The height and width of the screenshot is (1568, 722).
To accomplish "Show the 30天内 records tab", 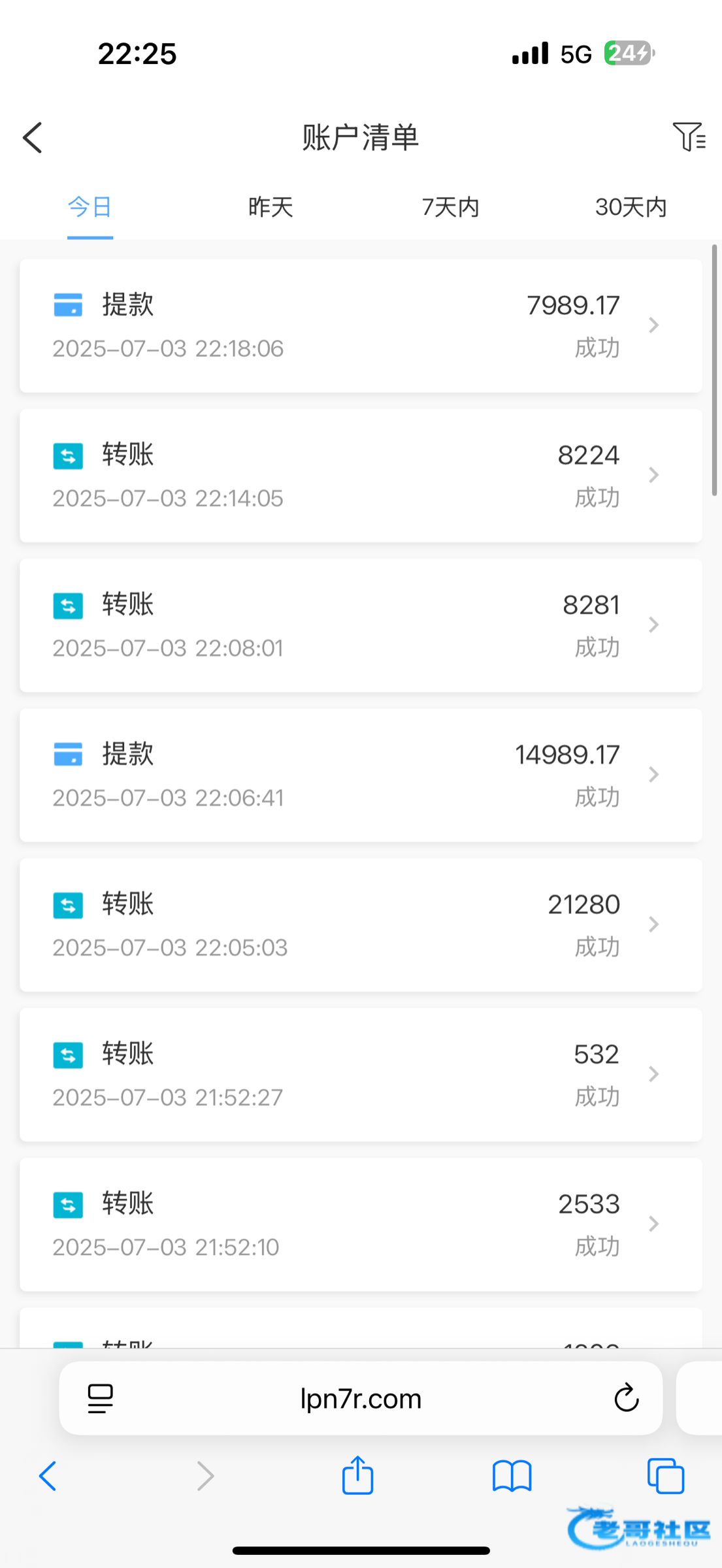I will pyautogui.click(x=631, y=207).
